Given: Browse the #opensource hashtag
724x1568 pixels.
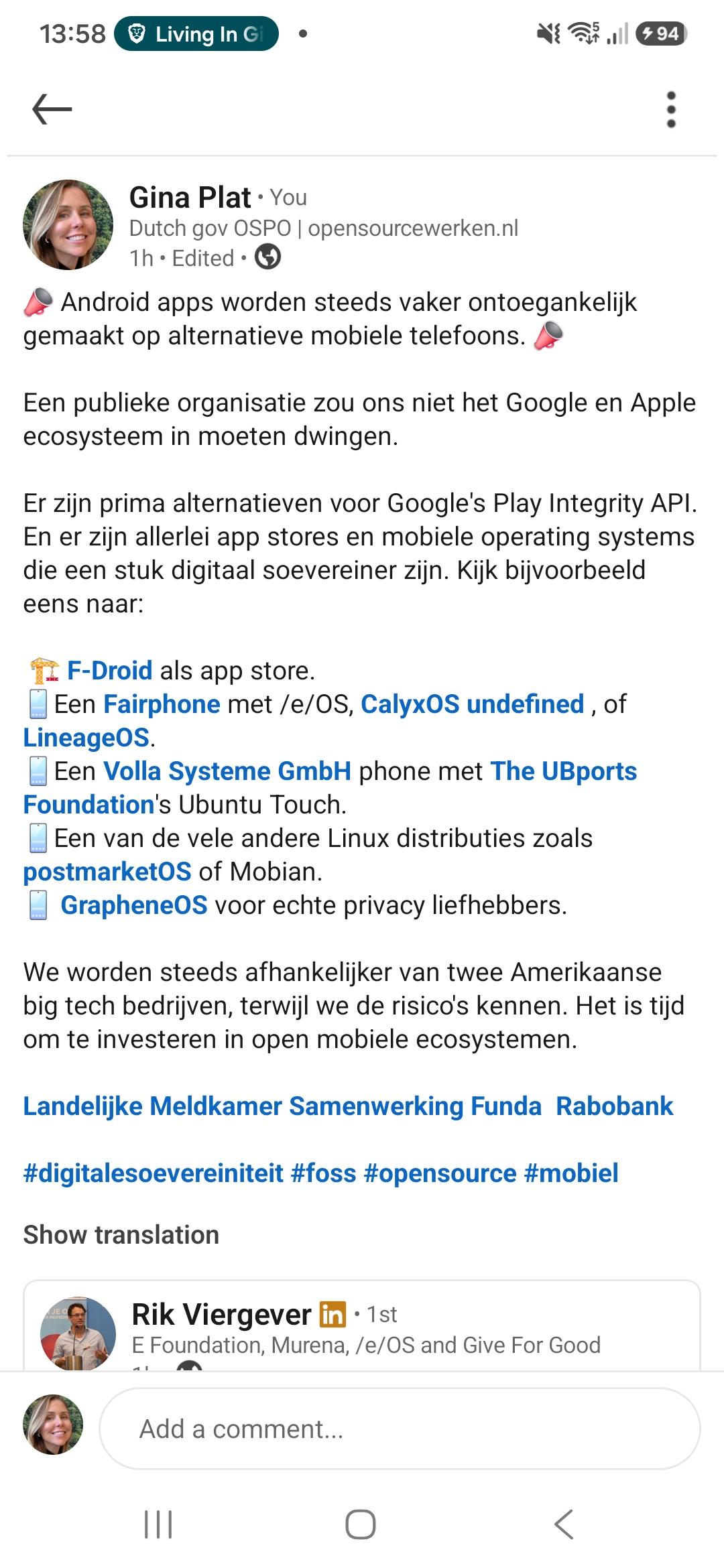Looking at the screenshot, I should point(440,1173).
